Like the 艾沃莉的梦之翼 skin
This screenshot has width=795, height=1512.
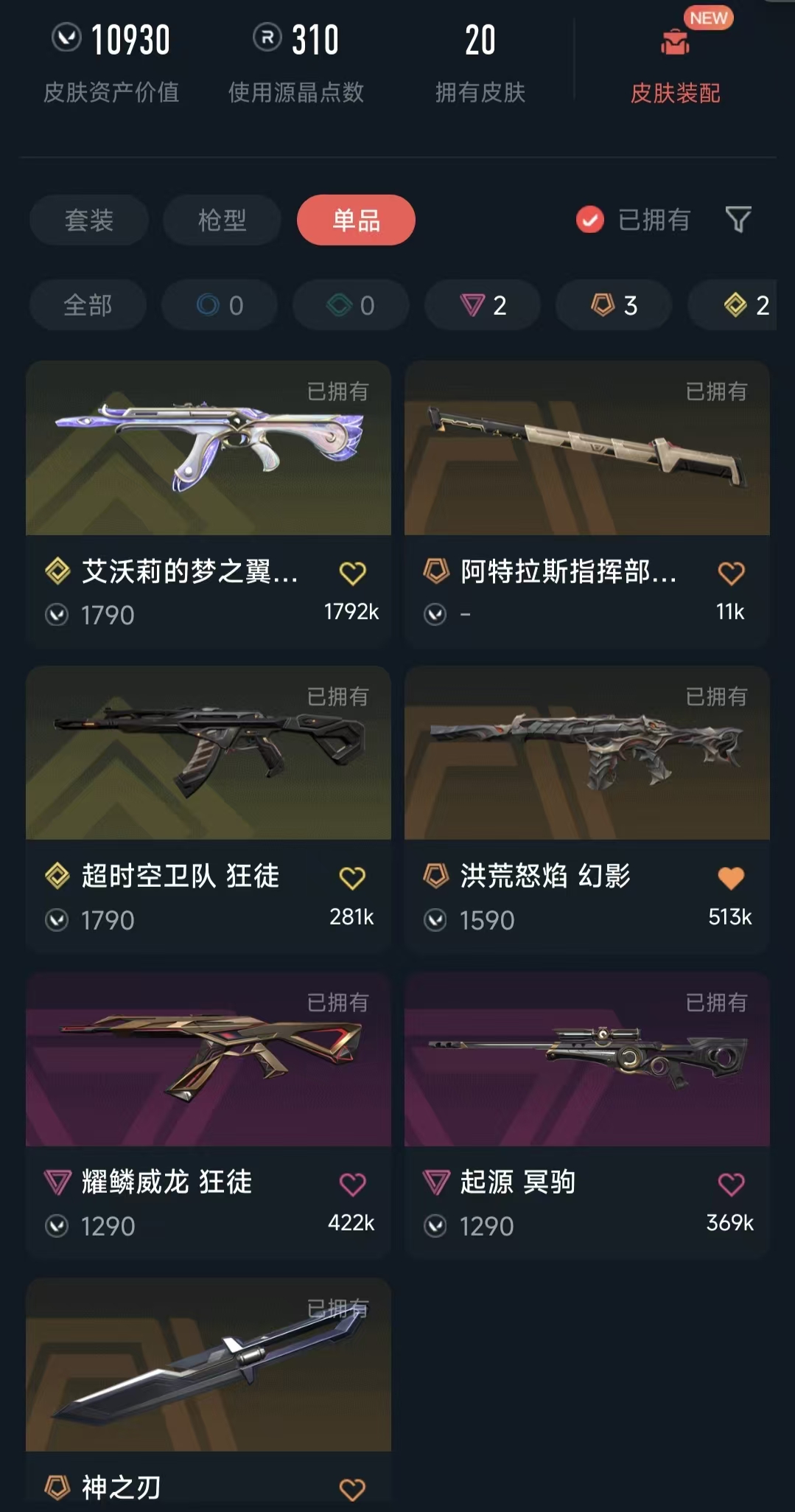click(352, 573)
